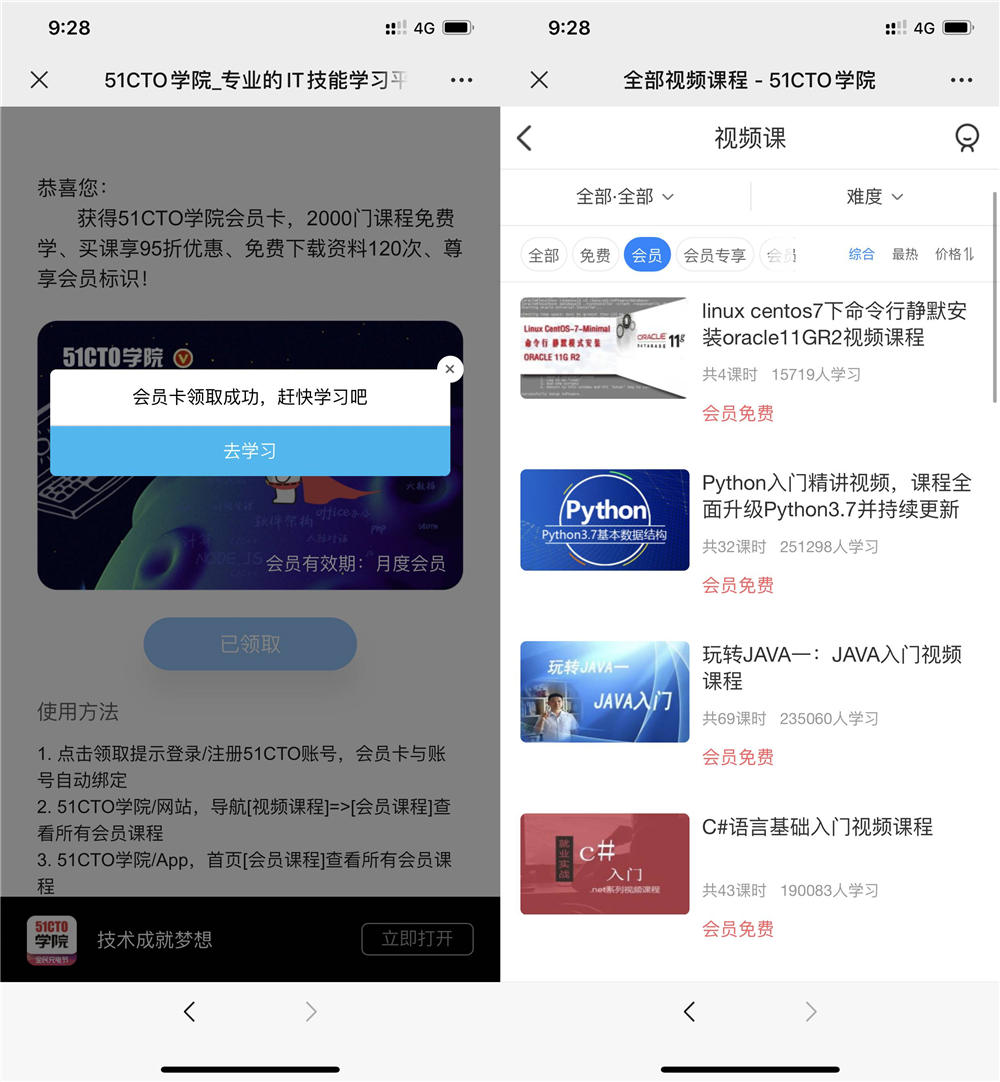Viewport: 1000px width, 1082px height.
Task: Tap 立即打开 in the 技术成就梦想 banner
Action: click(x=417, y=939)
